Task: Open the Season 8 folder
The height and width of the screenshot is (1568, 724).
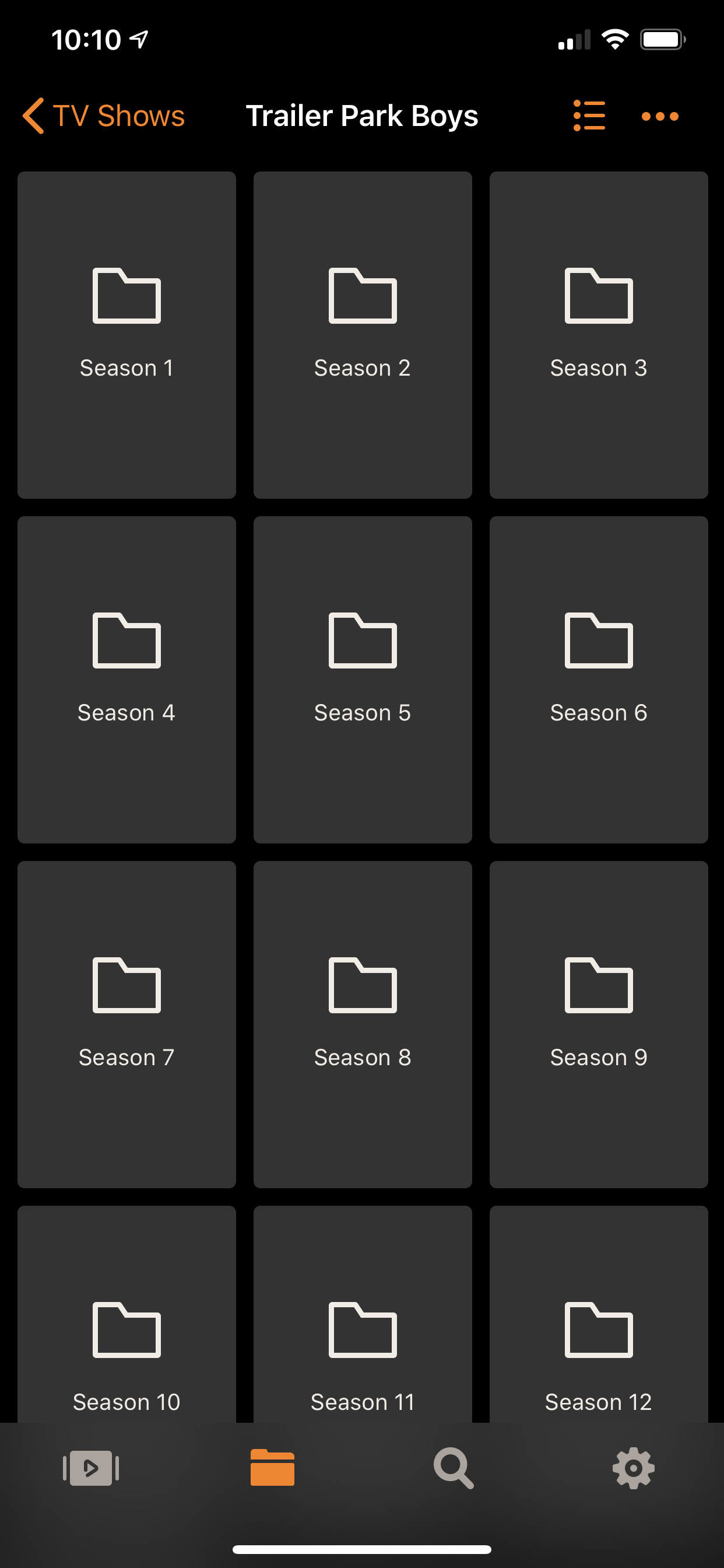Action: 363,1024
